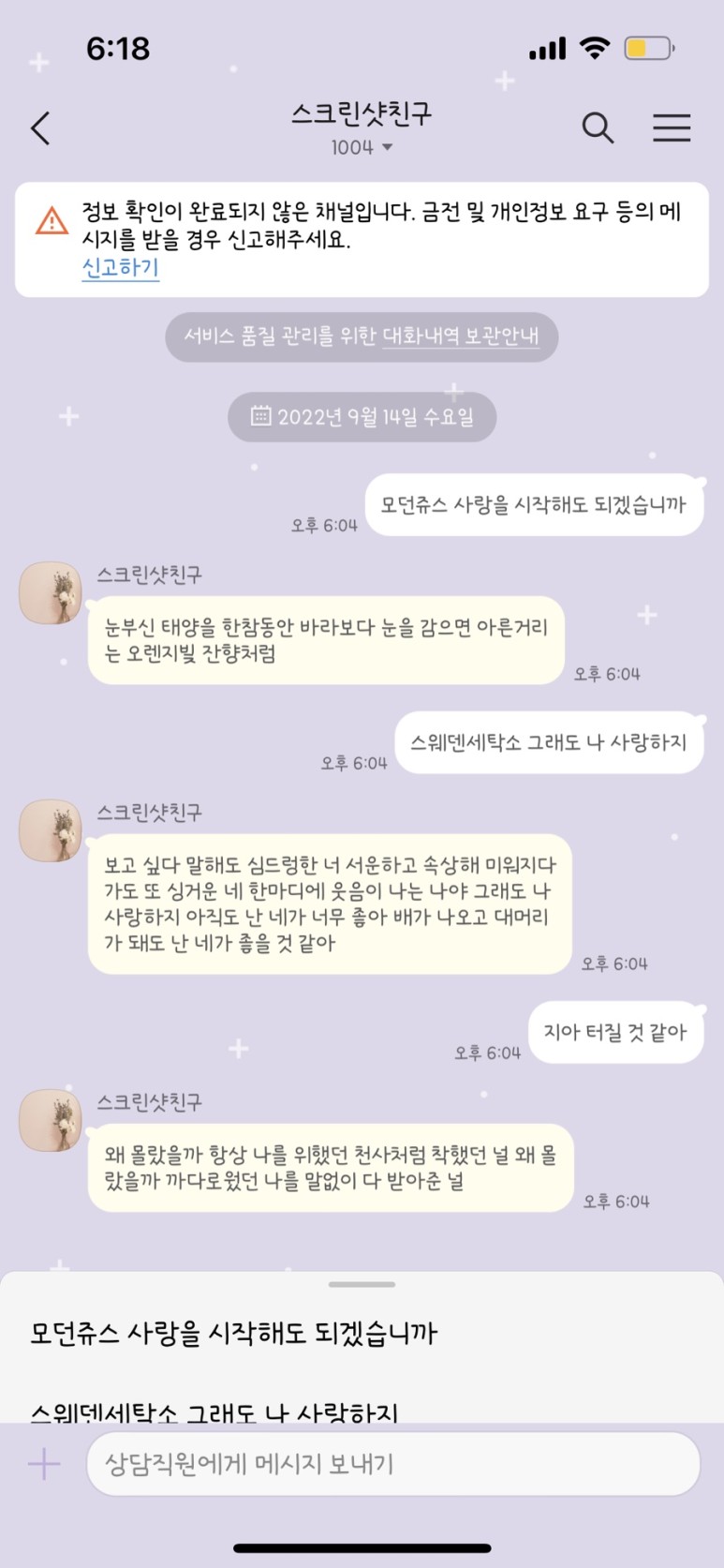Select suggestion 모던쥬스 사랑을 시작해도 되겠습니까
The image size is (724, 1568).
point(233,1333)
